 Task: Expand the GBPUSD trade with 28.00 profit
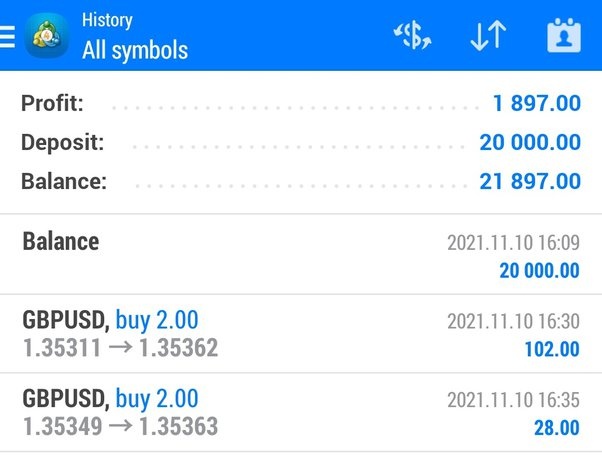pyautogui.click(x=300, y=413)
